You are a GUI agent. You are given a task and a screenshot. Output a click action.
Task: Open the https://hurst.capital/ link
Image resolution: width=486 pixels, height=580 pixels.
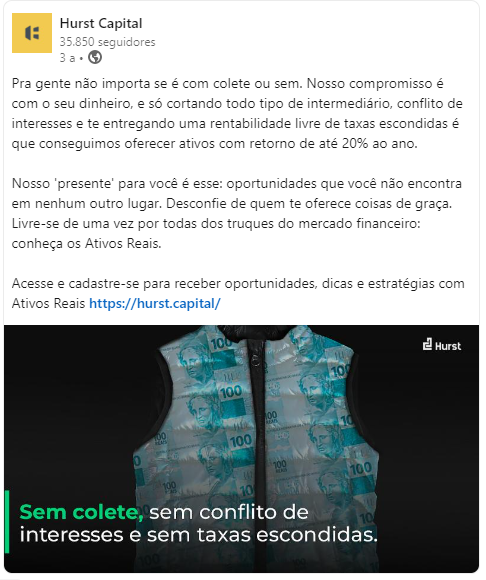coord(155,304)
